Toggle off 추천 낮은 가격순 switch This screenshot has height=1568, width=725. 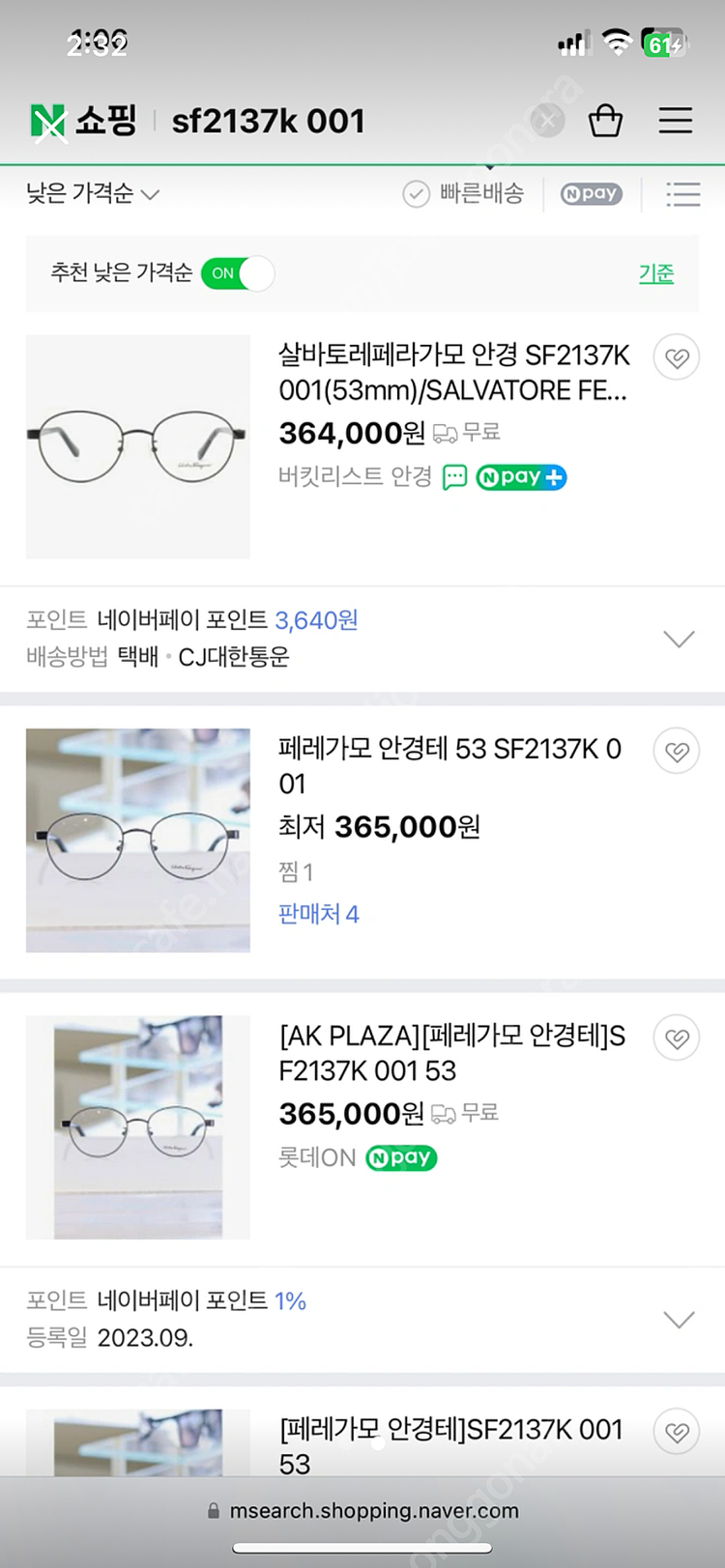tap(236, 273)
